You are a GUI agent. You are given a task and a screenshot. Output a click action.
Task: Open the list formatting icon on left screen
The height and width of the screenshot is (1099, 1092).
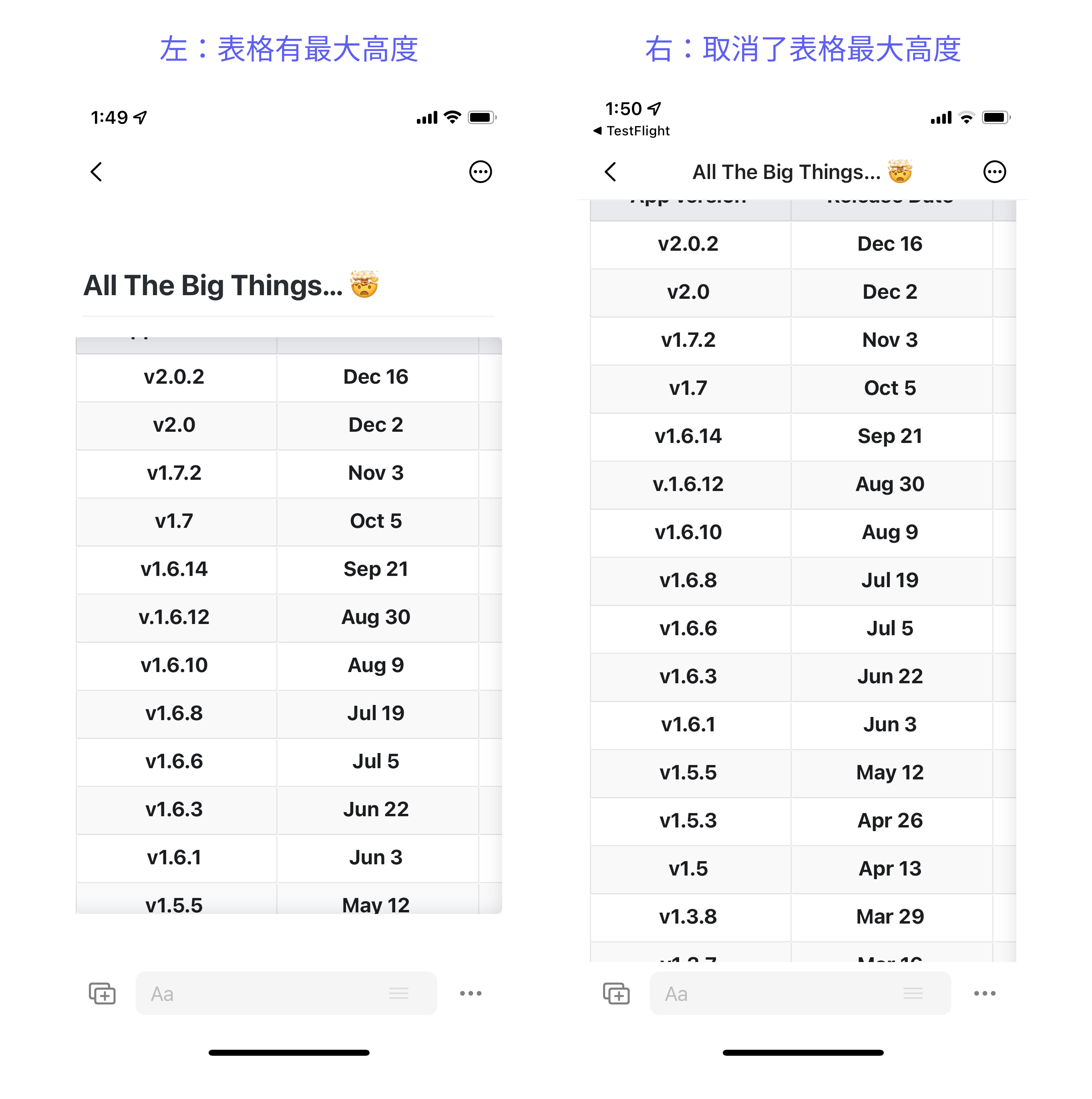tap(399, 994)
